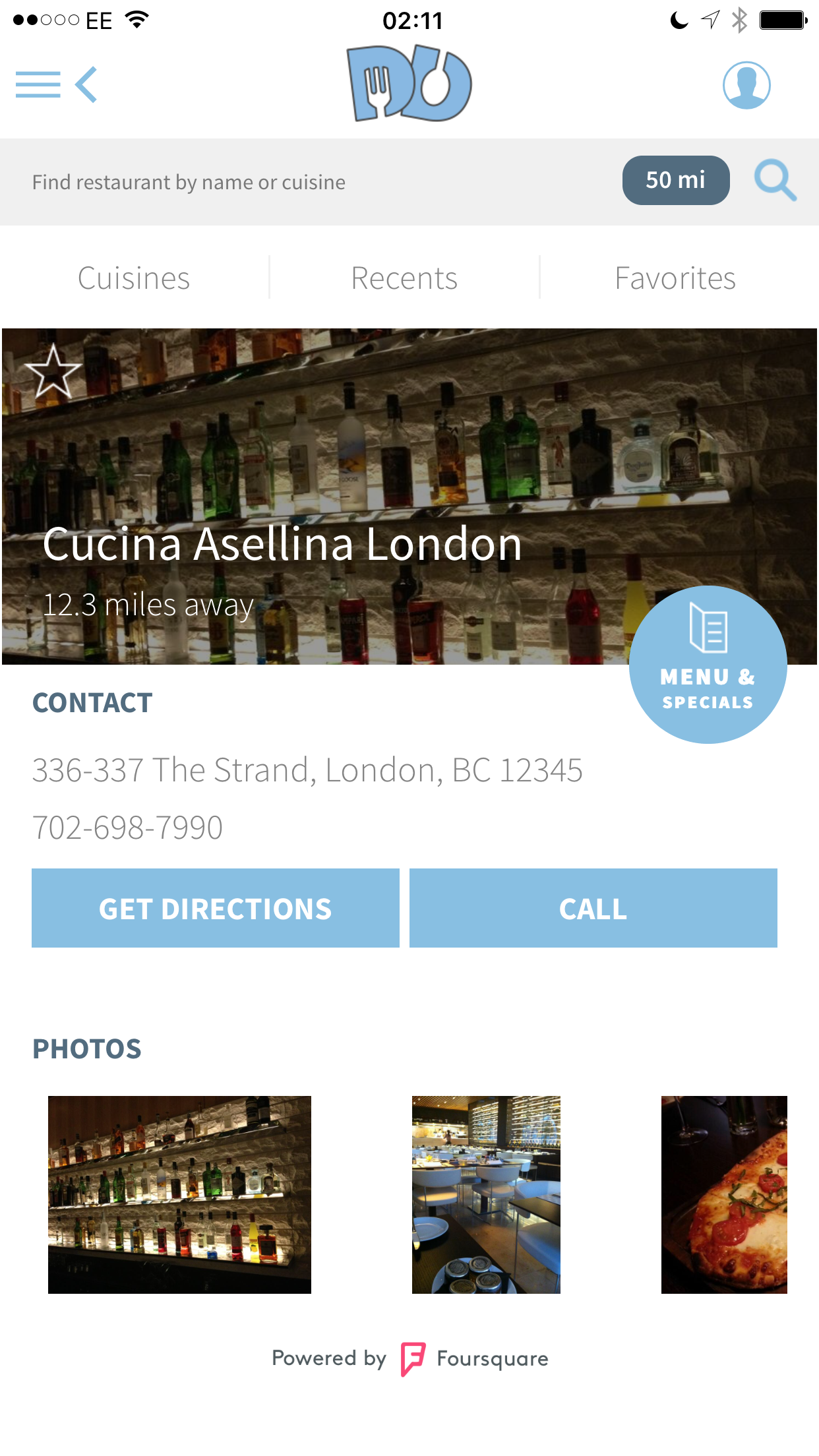
Task: Get directions to the restaurant
Action: [x=216, y=908]
